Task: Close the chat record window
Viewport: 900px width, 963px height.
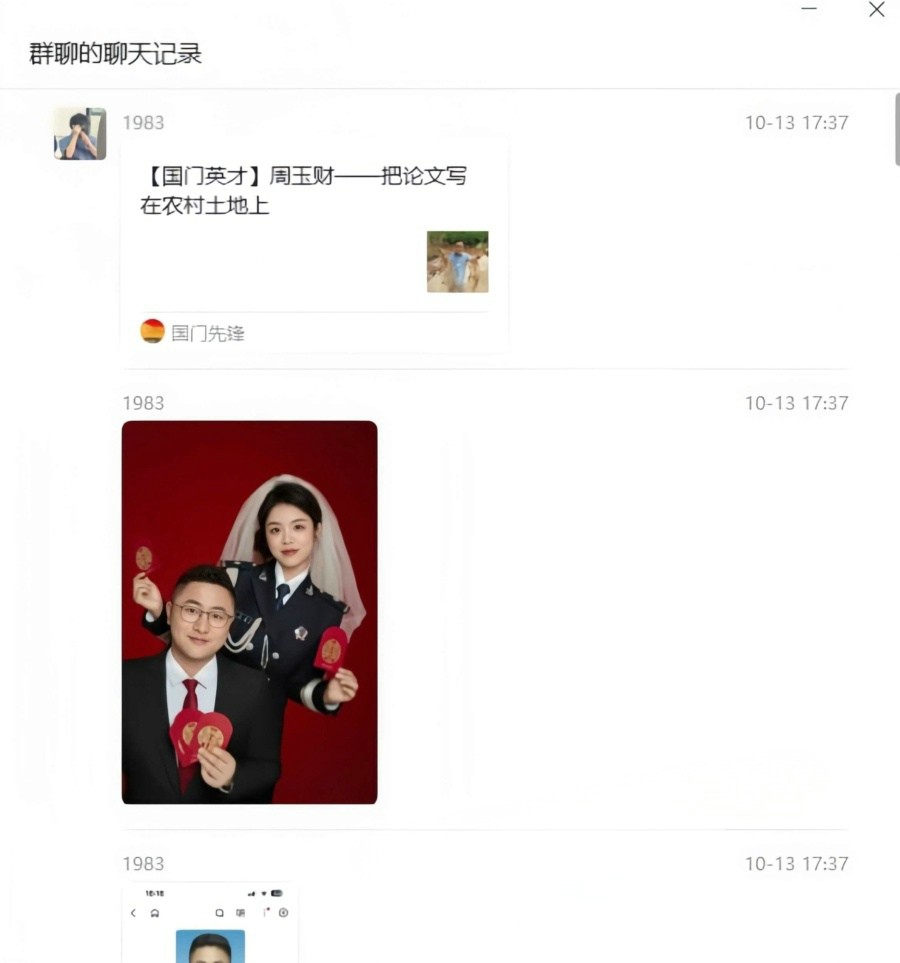Action: pos(876,10)
